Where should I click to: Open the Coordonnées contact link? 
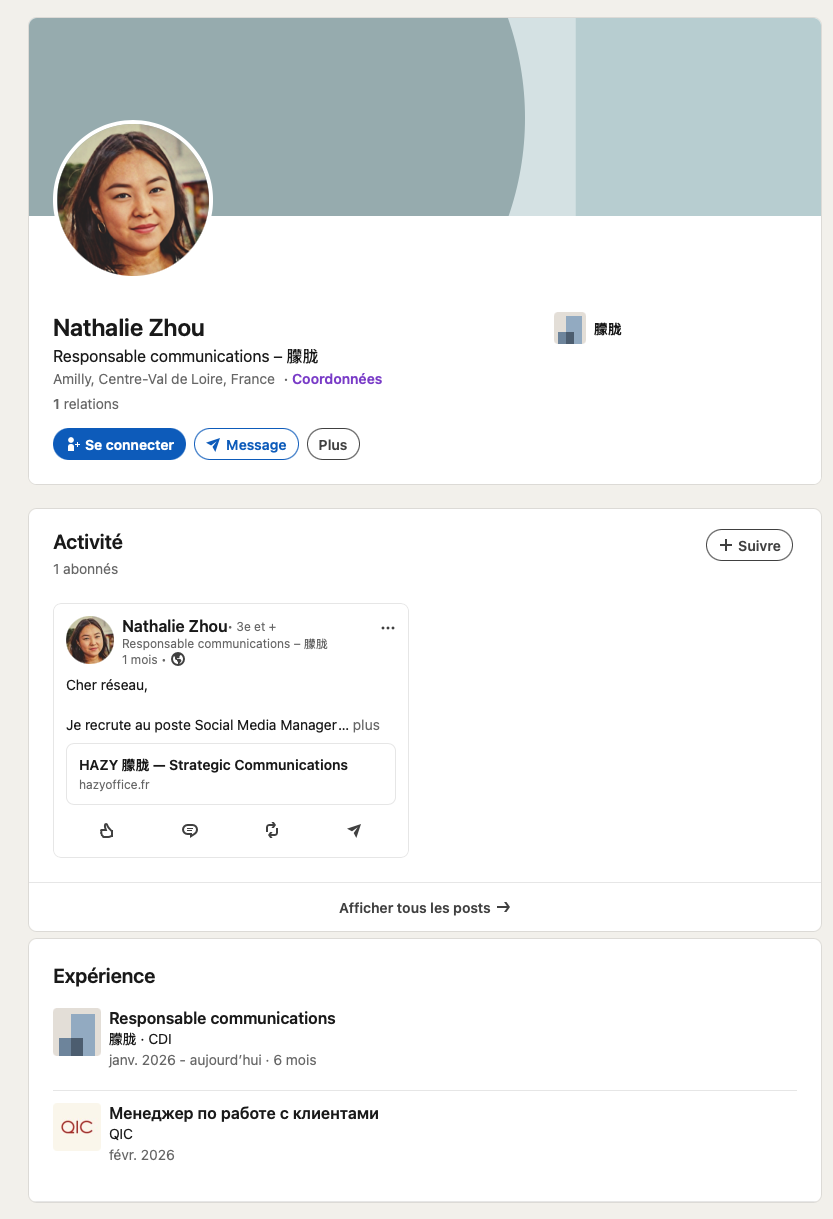pos(337,379)
